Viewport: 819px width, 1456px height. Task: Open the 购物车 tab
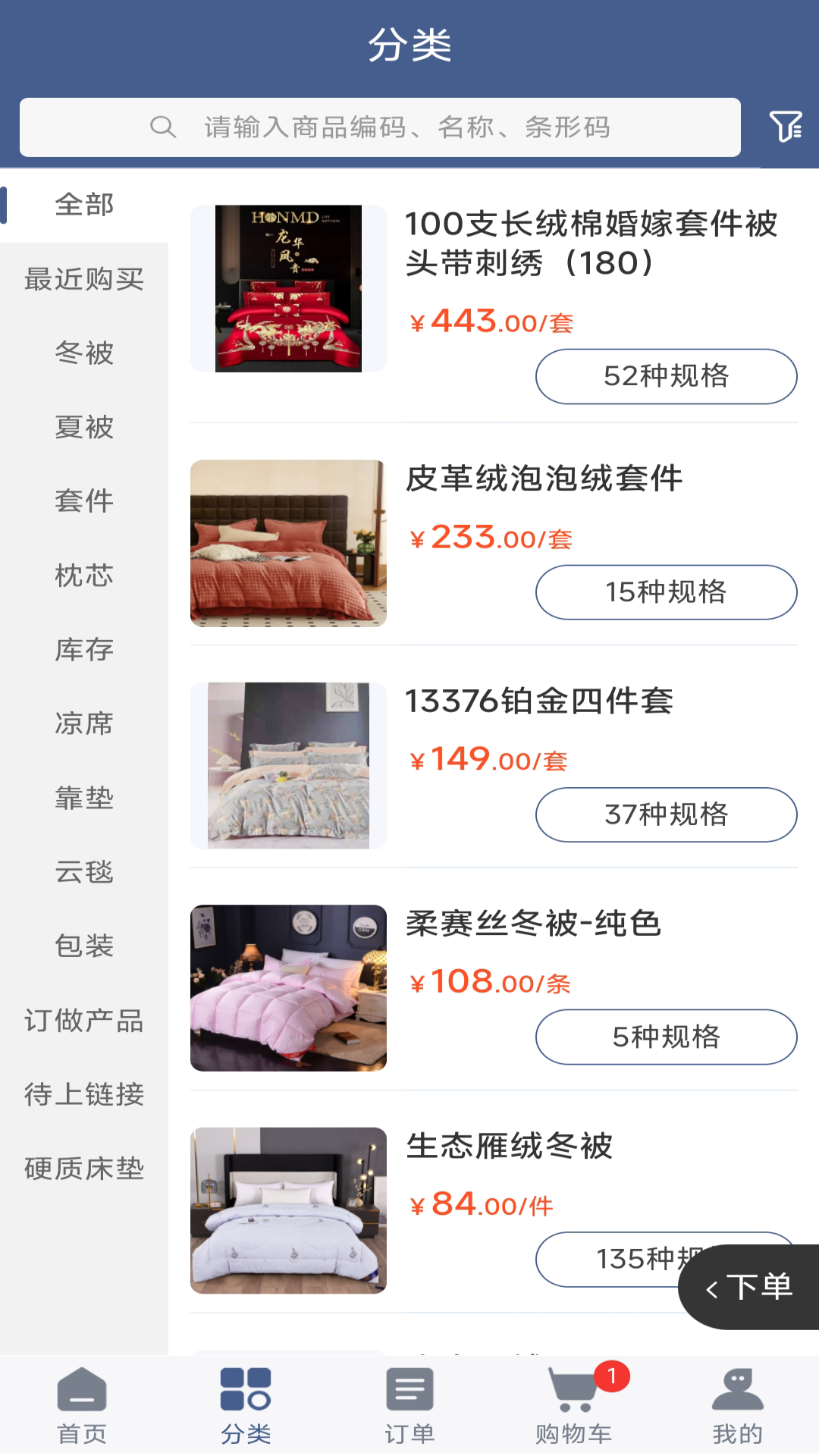573,1405
